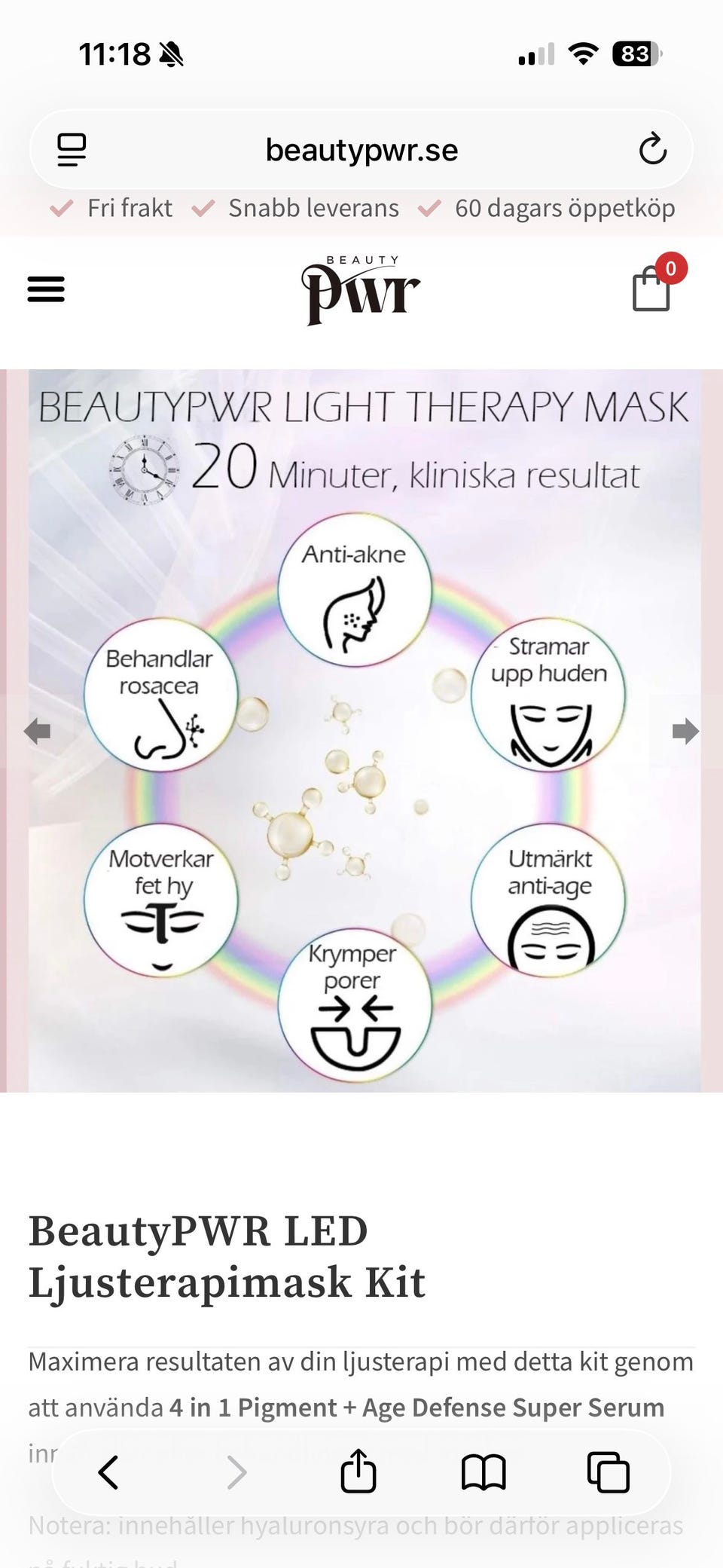The height and width of the screenshot is (1568, 723).
Task: Open the tabs overview
Action: tap(608, 1472)
